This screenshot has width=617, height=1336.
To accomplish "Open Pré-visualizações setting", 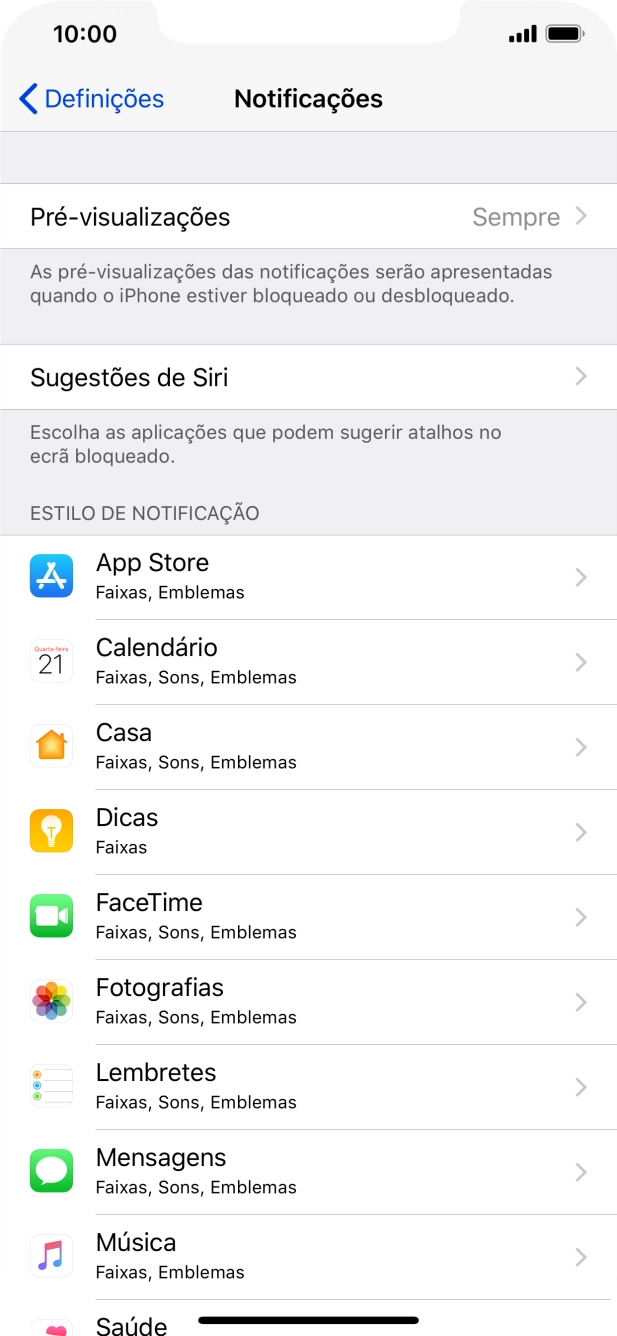I will pos(308,217).
